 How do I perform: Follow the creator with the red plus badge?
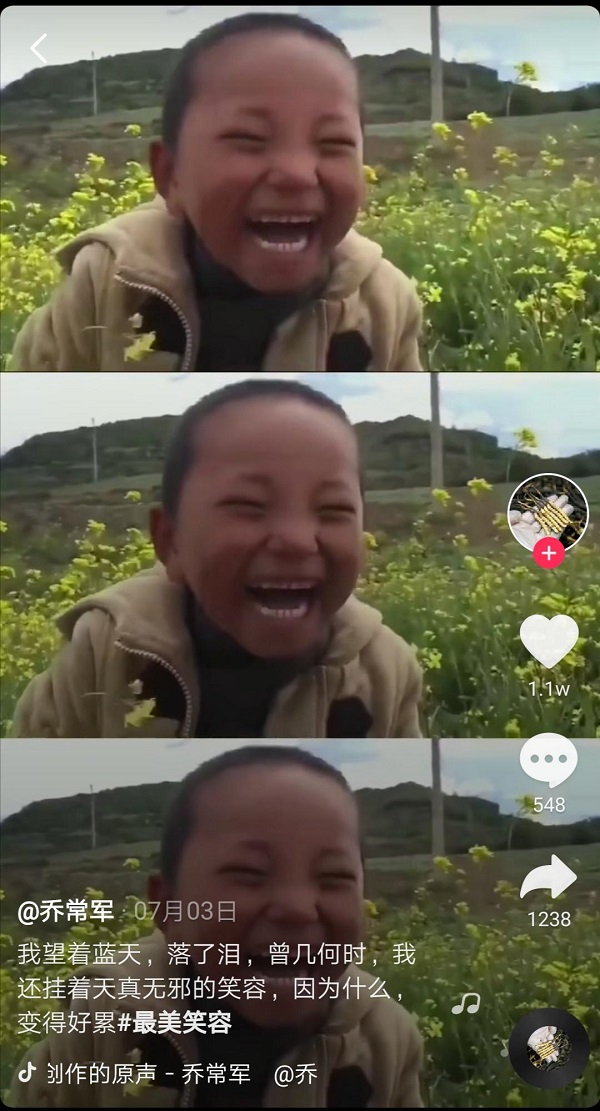tap(548, 553)
